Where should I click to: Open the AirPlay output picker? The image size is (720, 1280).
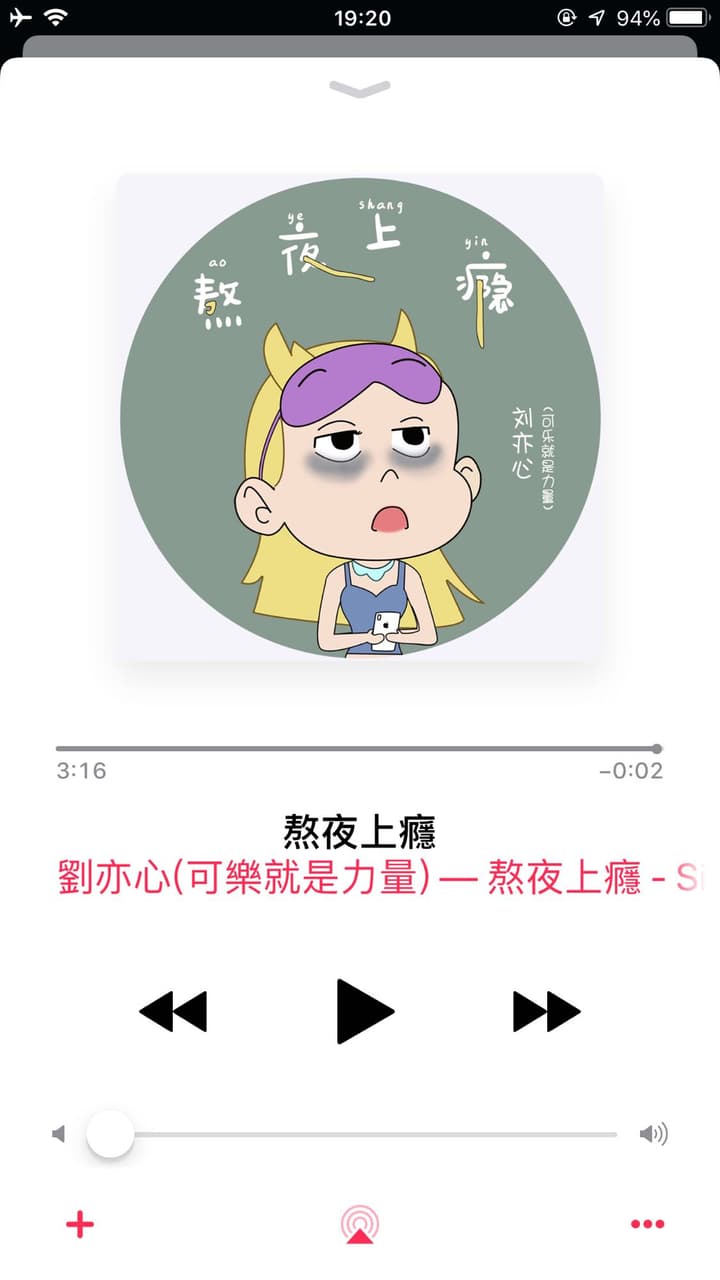pyautogui.click(x=360, y=1224)
